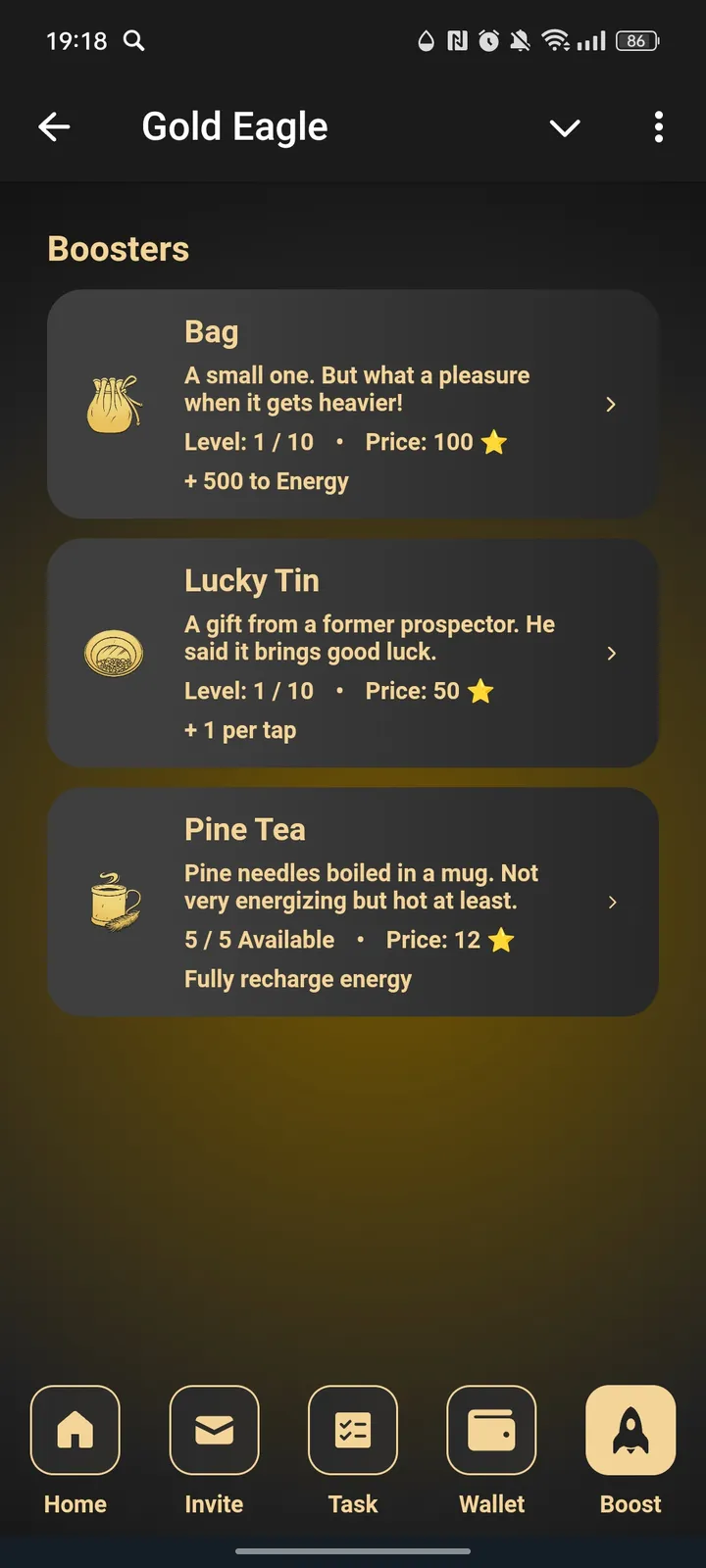This screenshot has width=706, height=1568.
Task: Tap the search icon in status bar
Action: pyautogui.click(x=134, y=41)
